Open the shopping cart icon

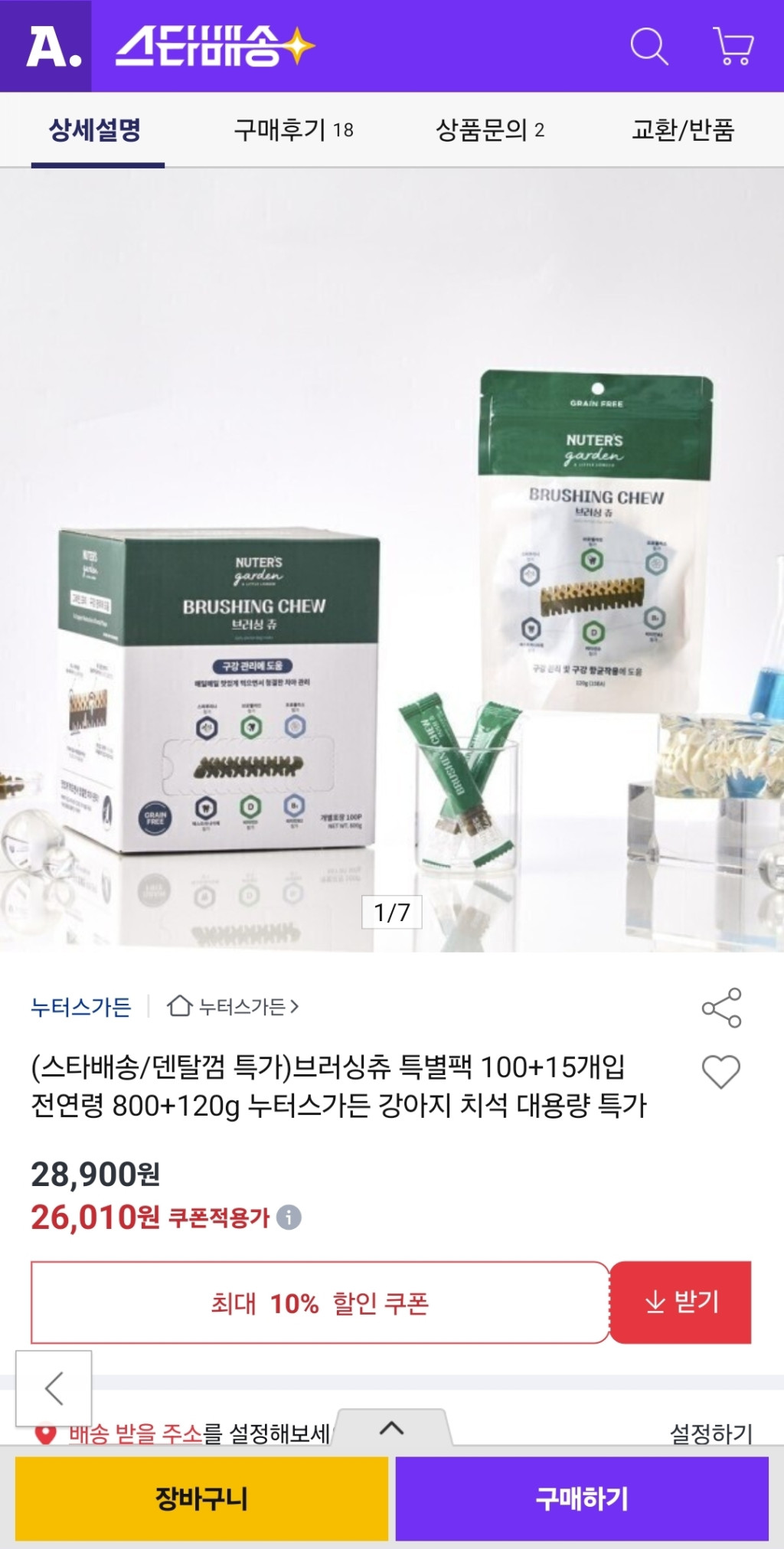pos(733,47)
